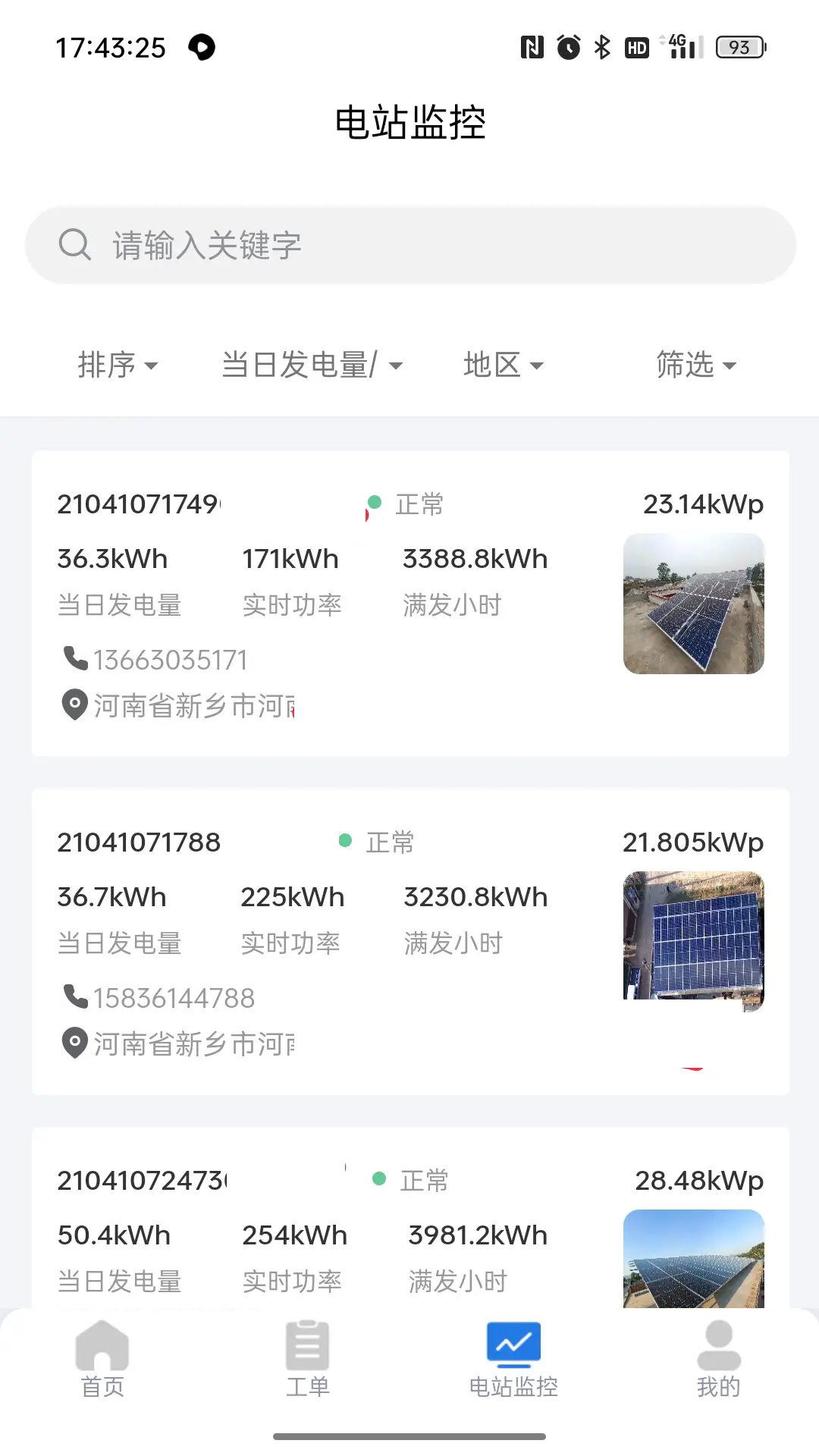819x1456 pixels.
Task: Expand the 当日发电量 dropdown
Action: pyautogui.click(x=311, y=364)
